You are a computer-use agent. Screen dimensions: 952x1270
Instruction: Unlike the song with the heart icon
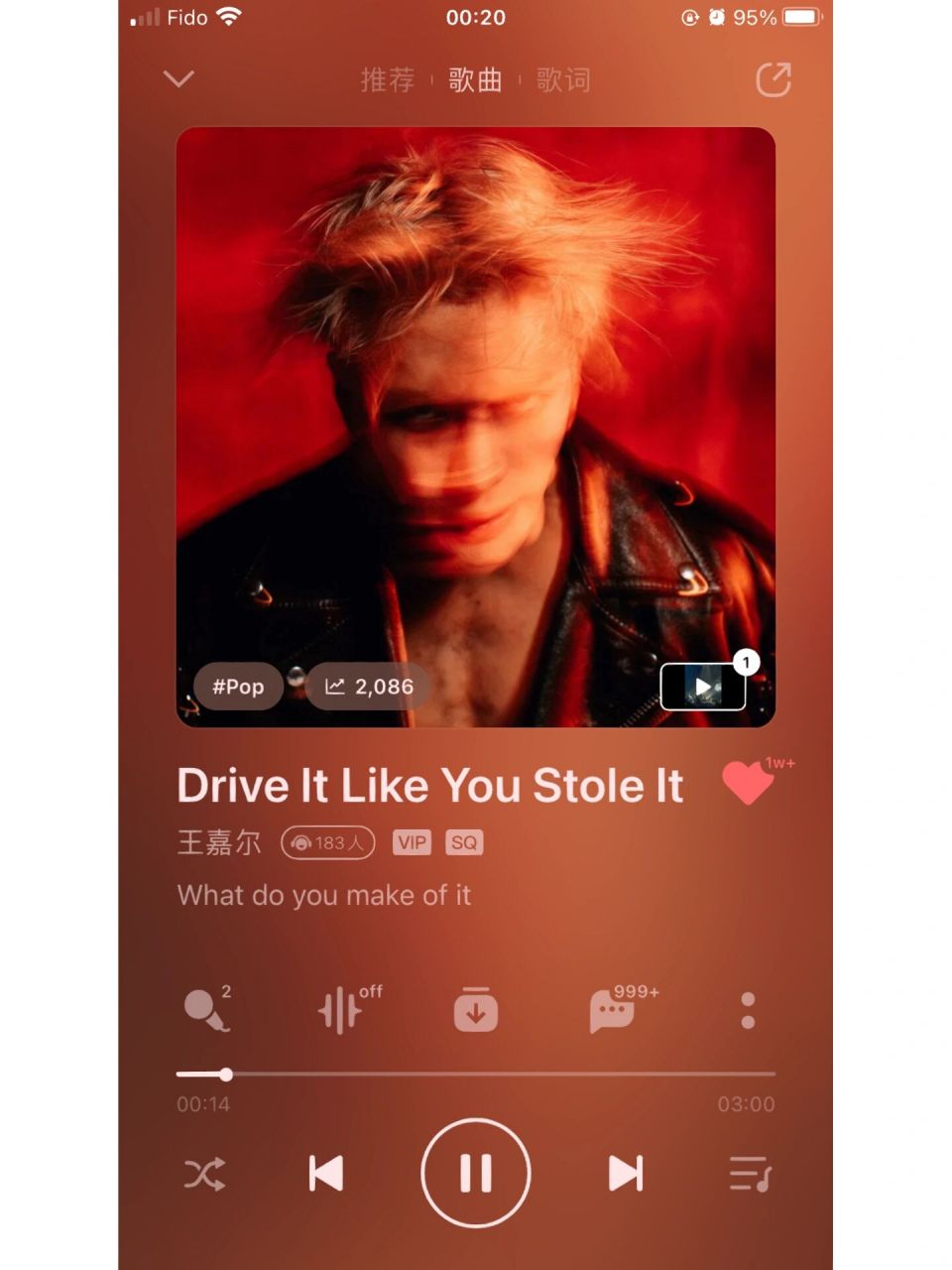(748, 784)
